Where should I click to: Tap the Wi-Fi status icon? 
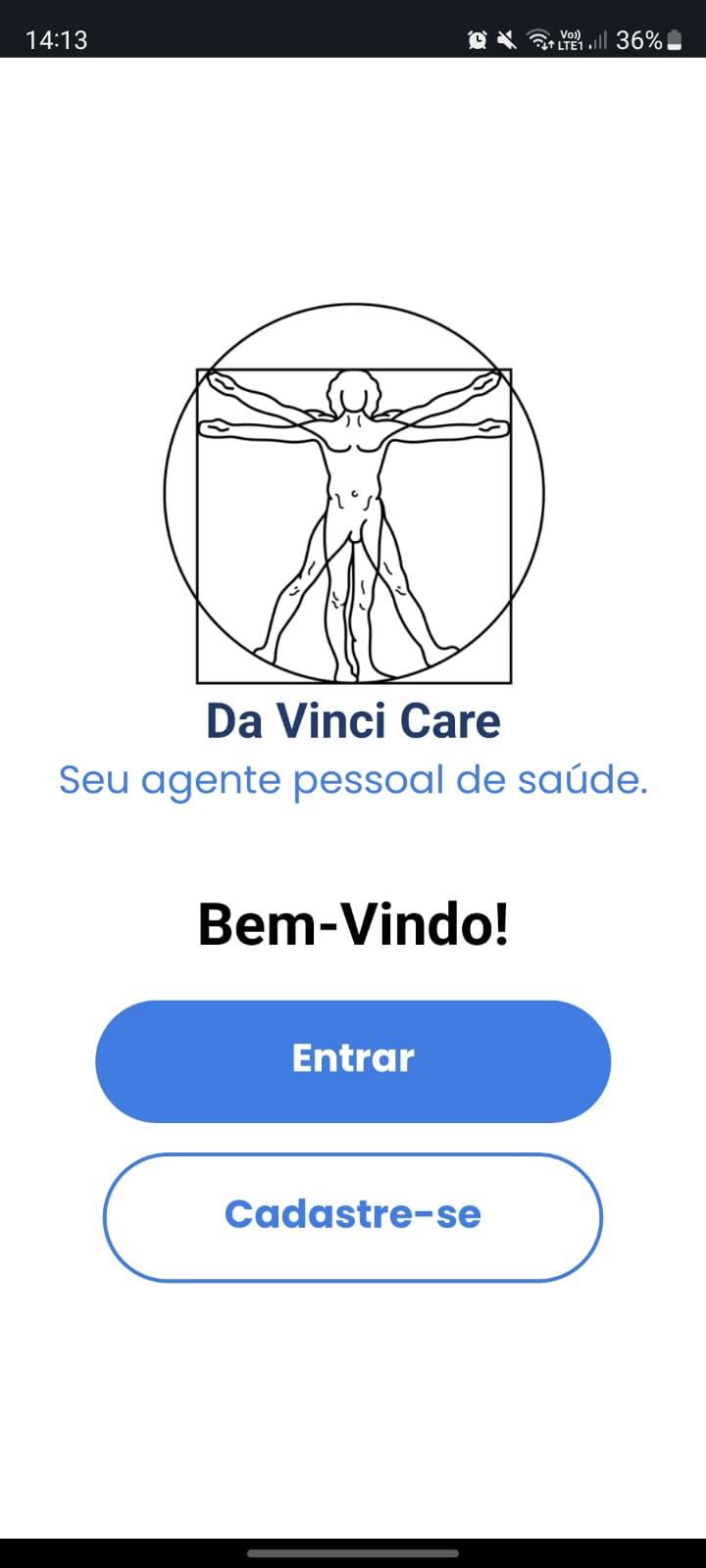537,39
